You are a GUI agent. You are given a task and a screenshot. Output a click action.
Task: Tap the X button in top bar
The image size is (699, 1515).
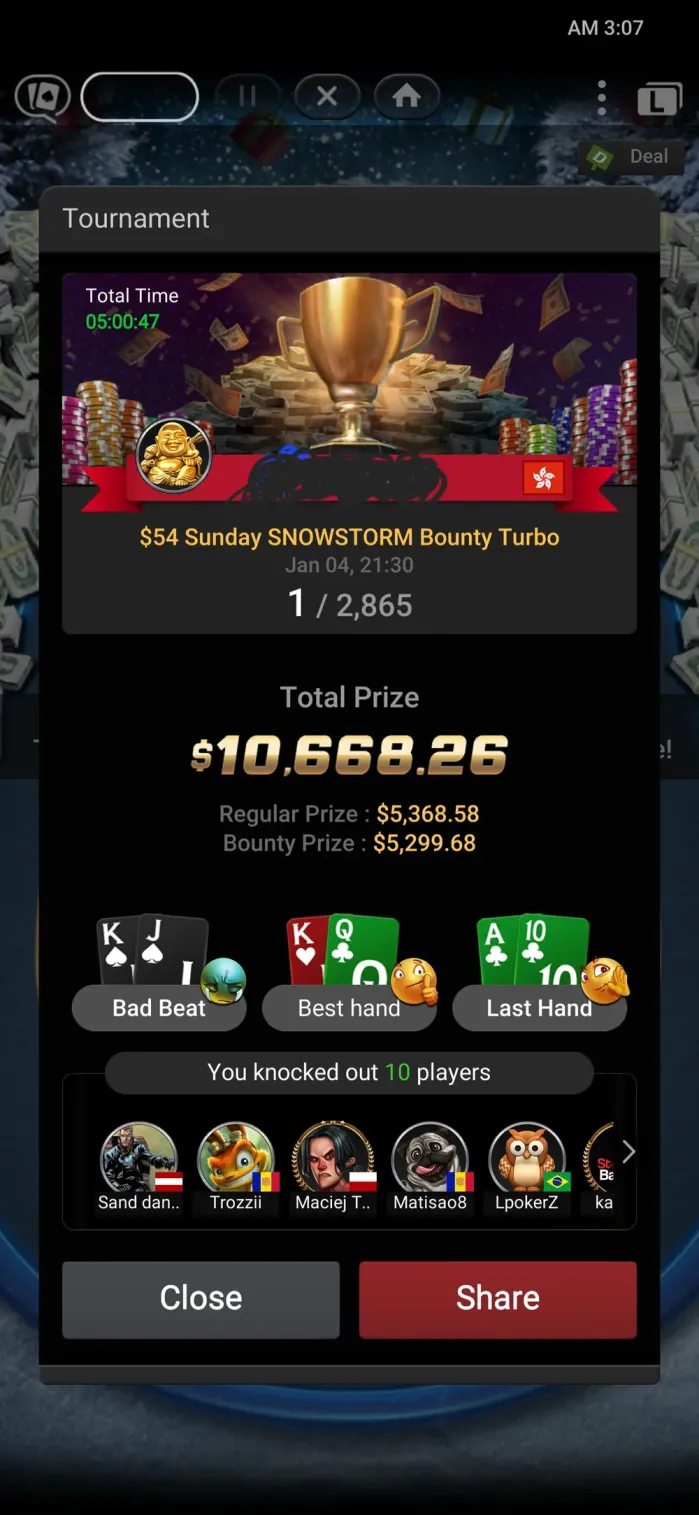327,97
